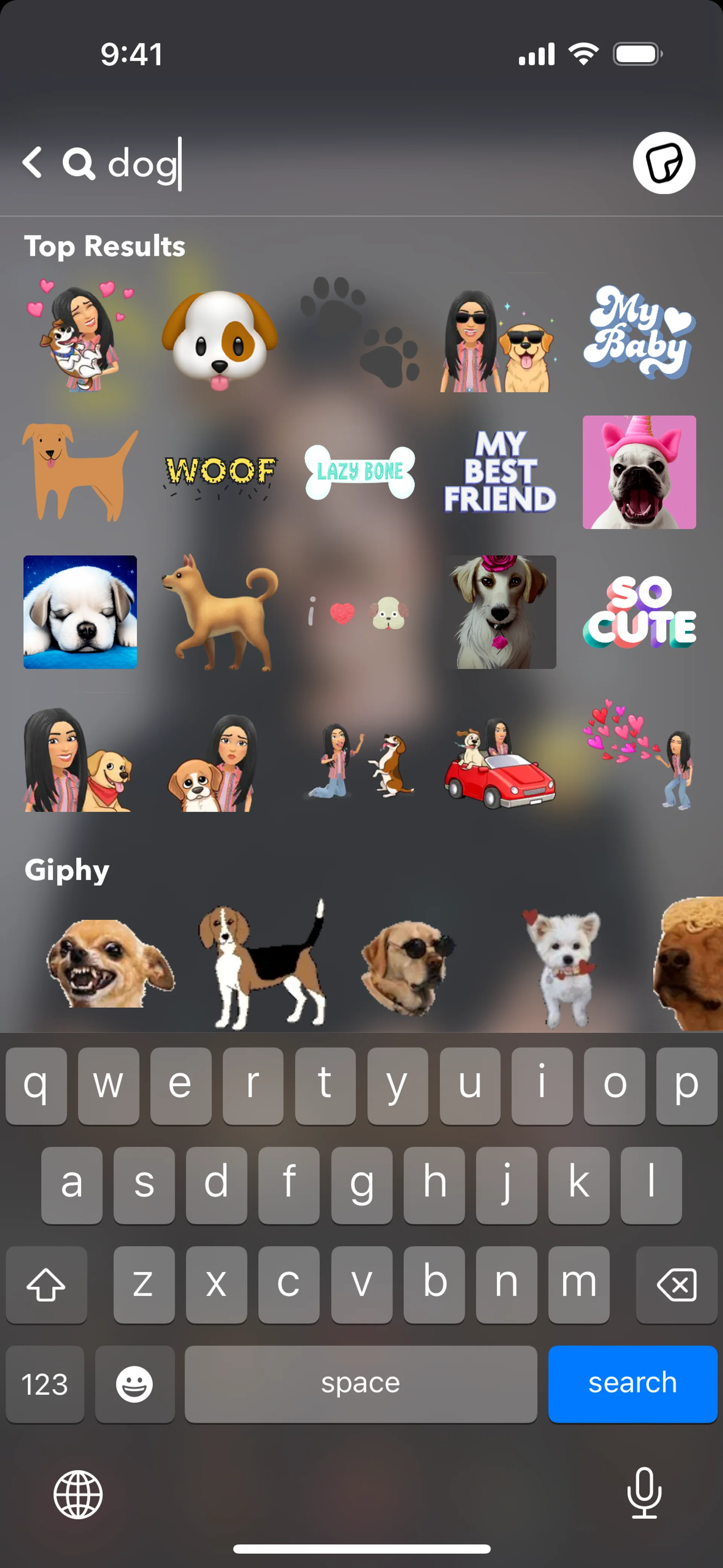Tap the blue search key
This screenshot has width=723, height=1568.
632,1383
